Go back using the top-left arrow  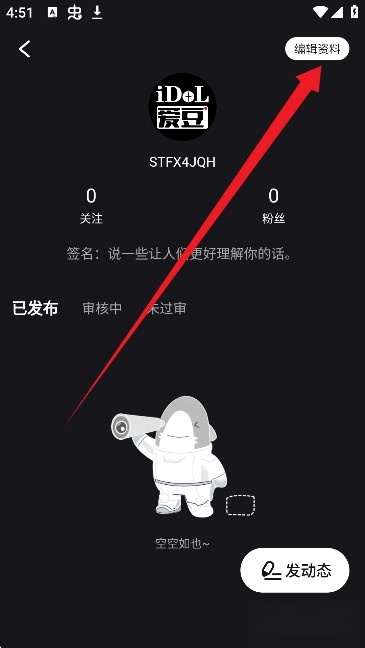pos(24,49)
